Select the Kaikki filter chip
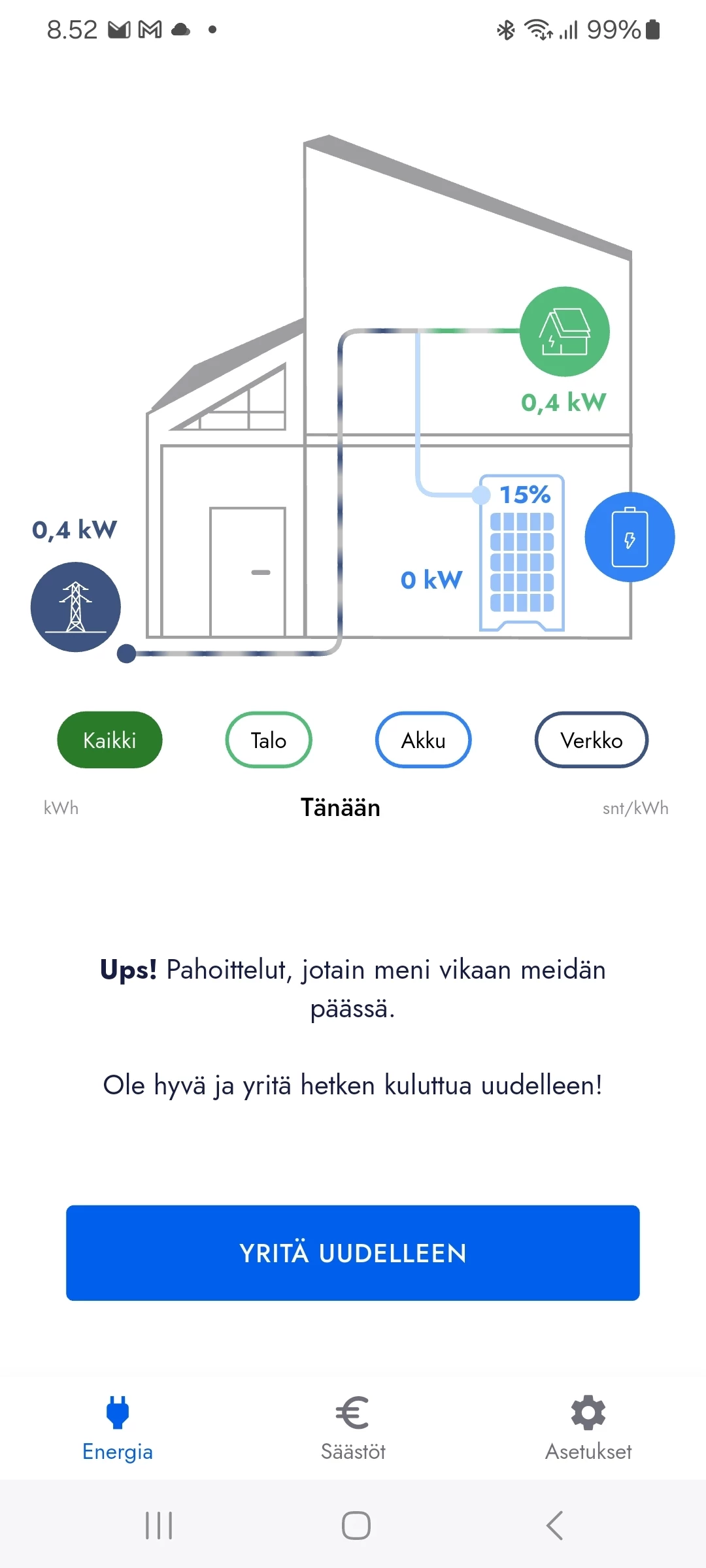 (110, 740)
